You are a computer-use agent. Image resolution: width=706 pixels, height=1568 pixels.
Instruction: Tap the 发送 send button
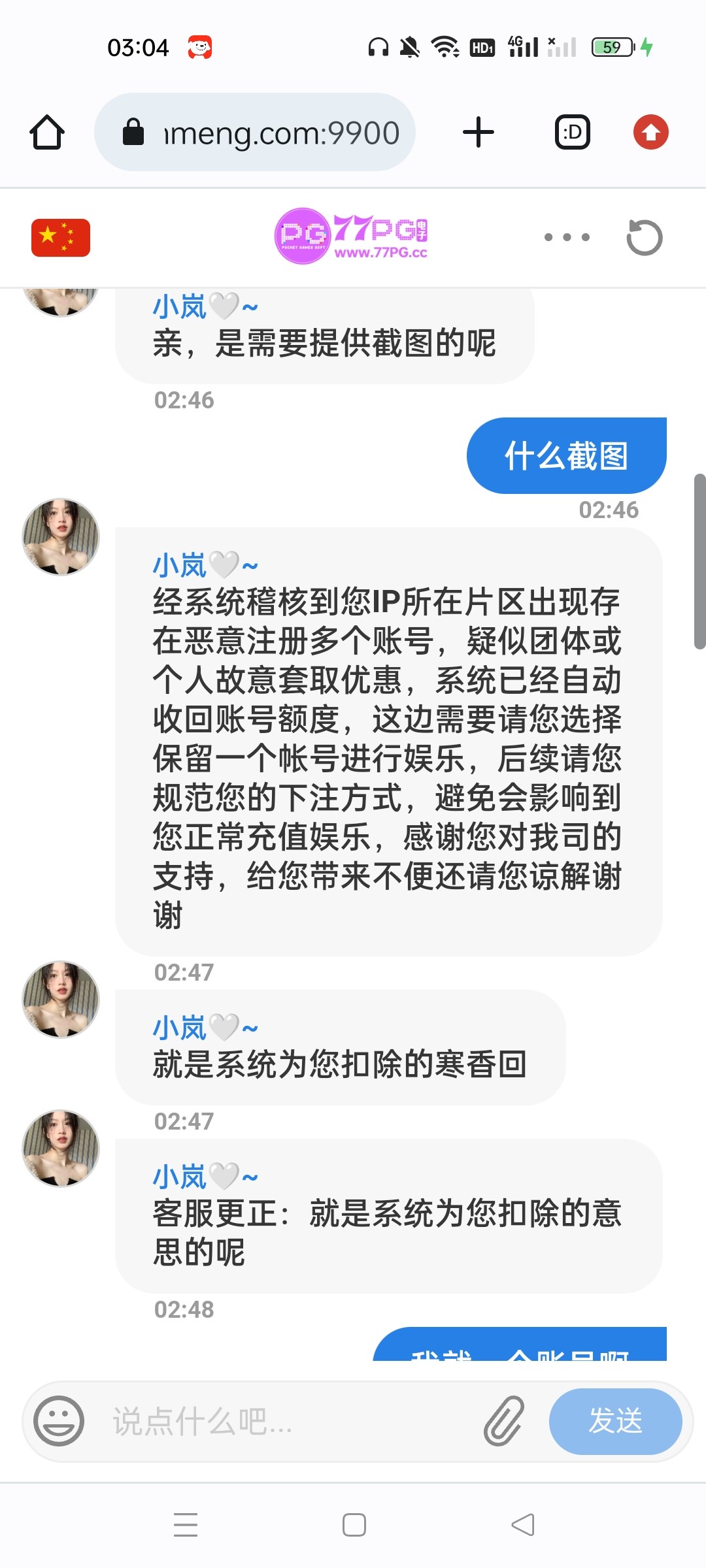pyautogui.click(x=615, y=1422)
